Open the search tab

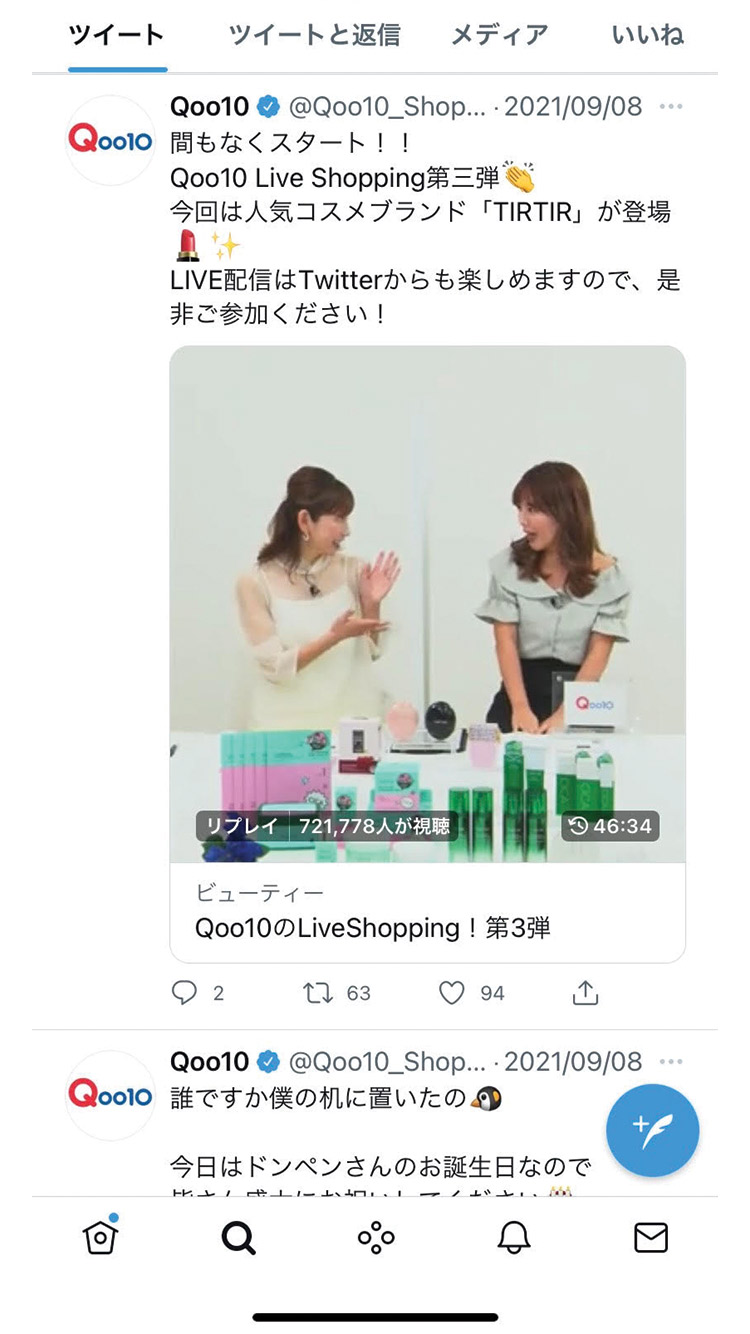(x=238, y=1238)
